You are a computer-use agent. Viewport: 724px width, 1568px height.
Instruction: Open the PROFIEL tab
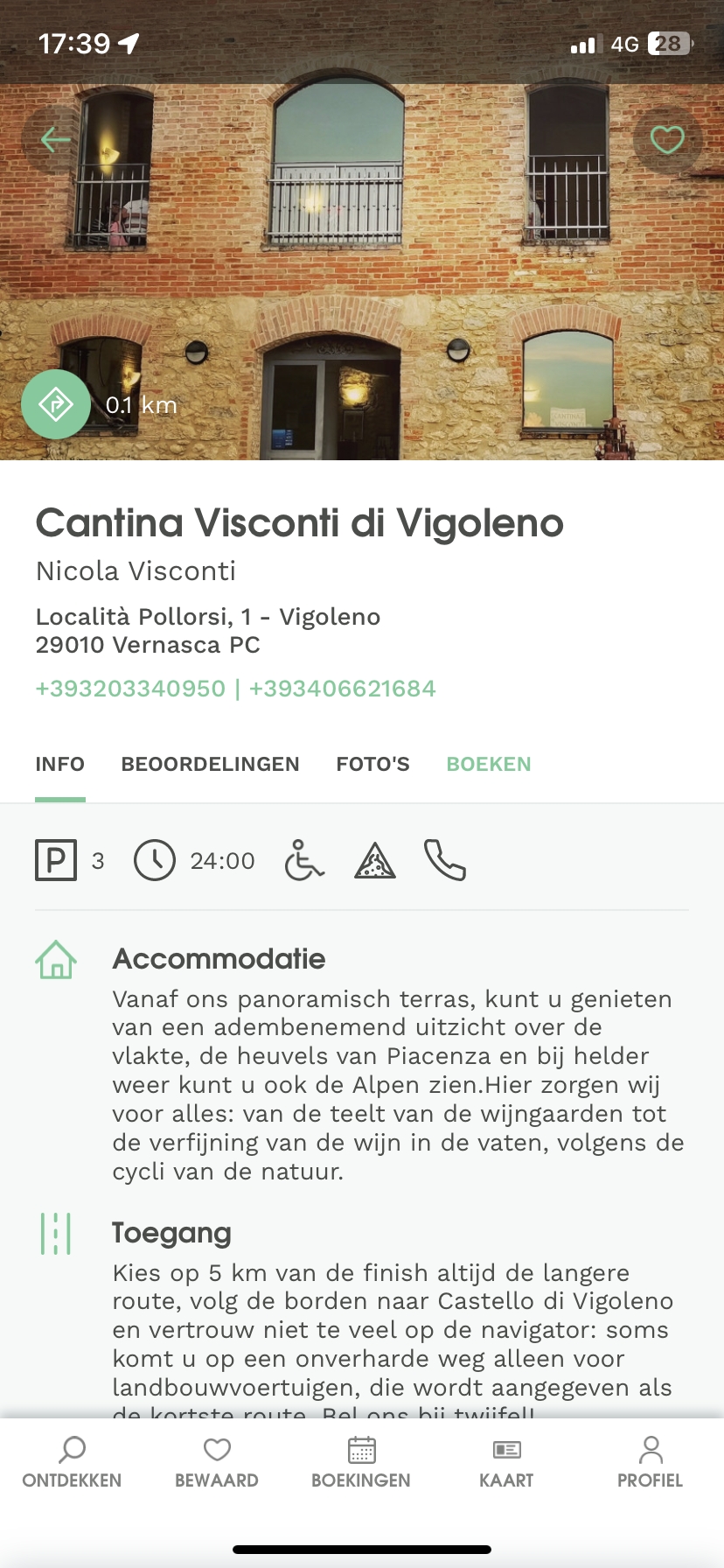(x=650, y=1462)
